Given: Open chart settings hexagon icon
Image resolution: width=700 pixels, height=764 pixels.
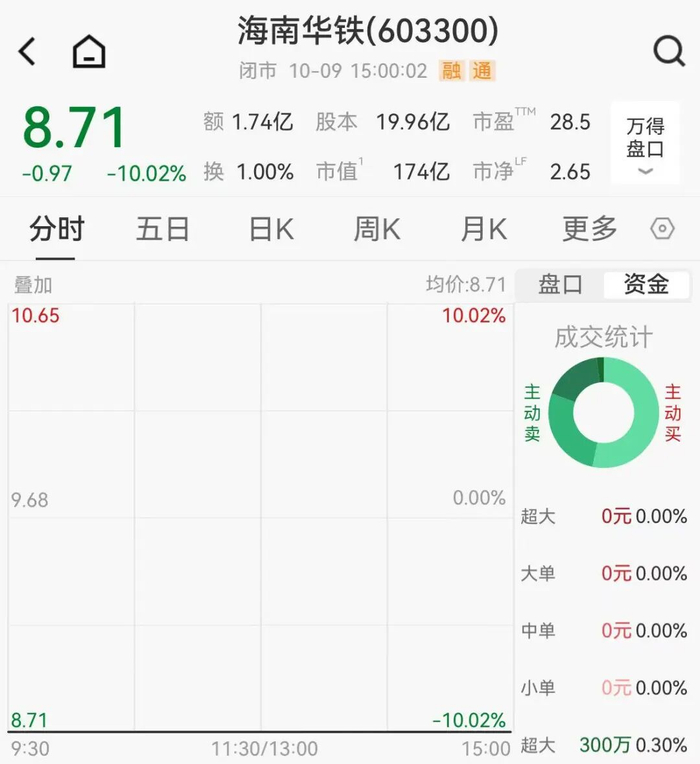Looking at the screenshot, I should tap(662, 229).
